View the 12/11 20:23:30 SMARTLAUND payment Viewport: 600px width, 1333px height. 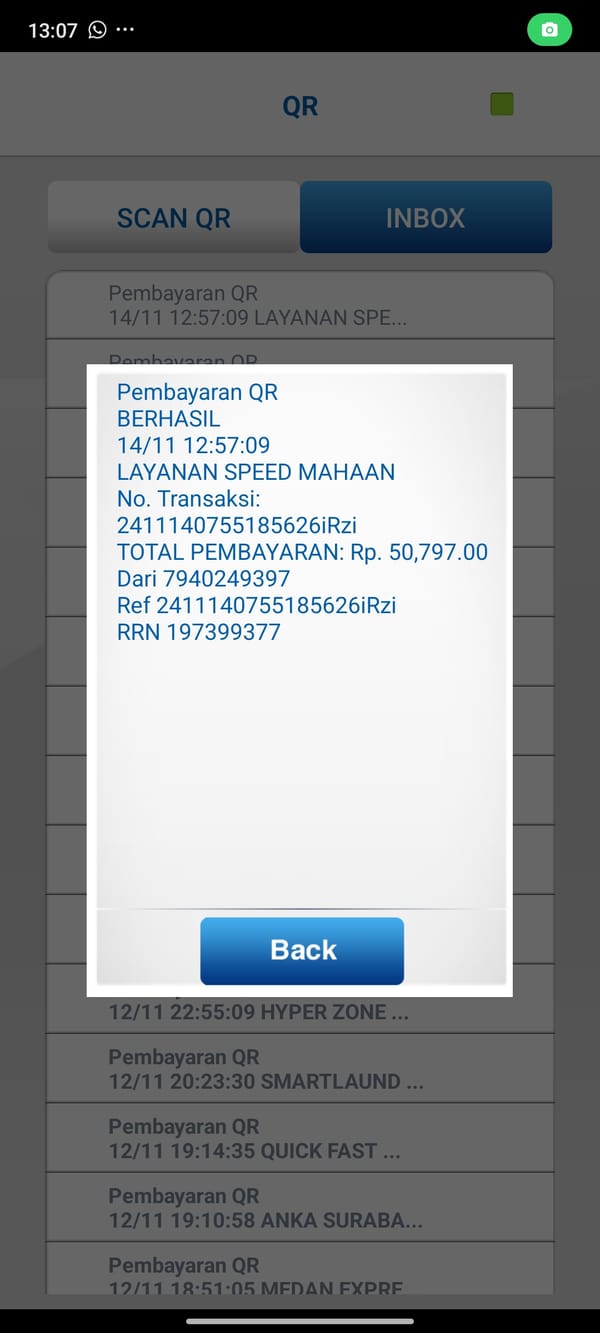[300, 1069]
